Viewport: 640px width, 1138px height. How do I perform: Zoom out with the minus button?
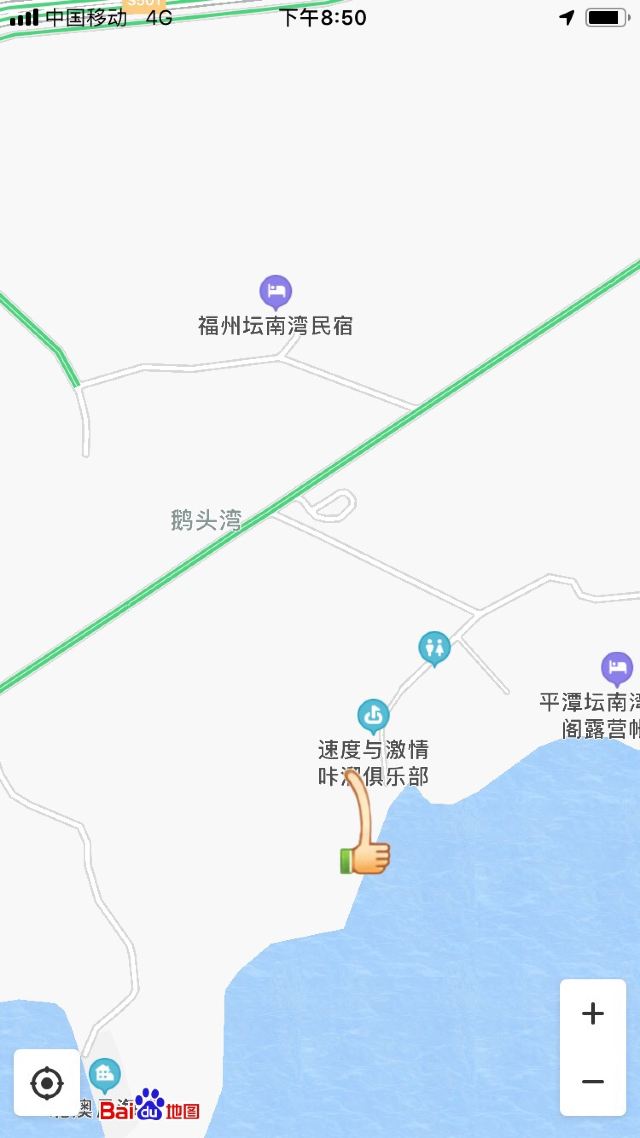pyautogui.click(x=593, y=1082)
